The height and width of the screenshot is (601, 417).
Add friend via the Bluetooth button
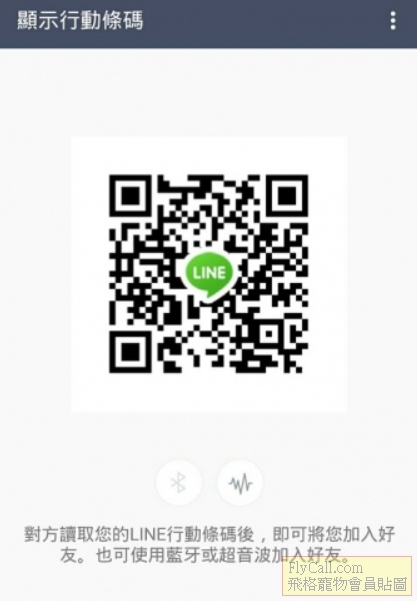click(x=179, y=483)
